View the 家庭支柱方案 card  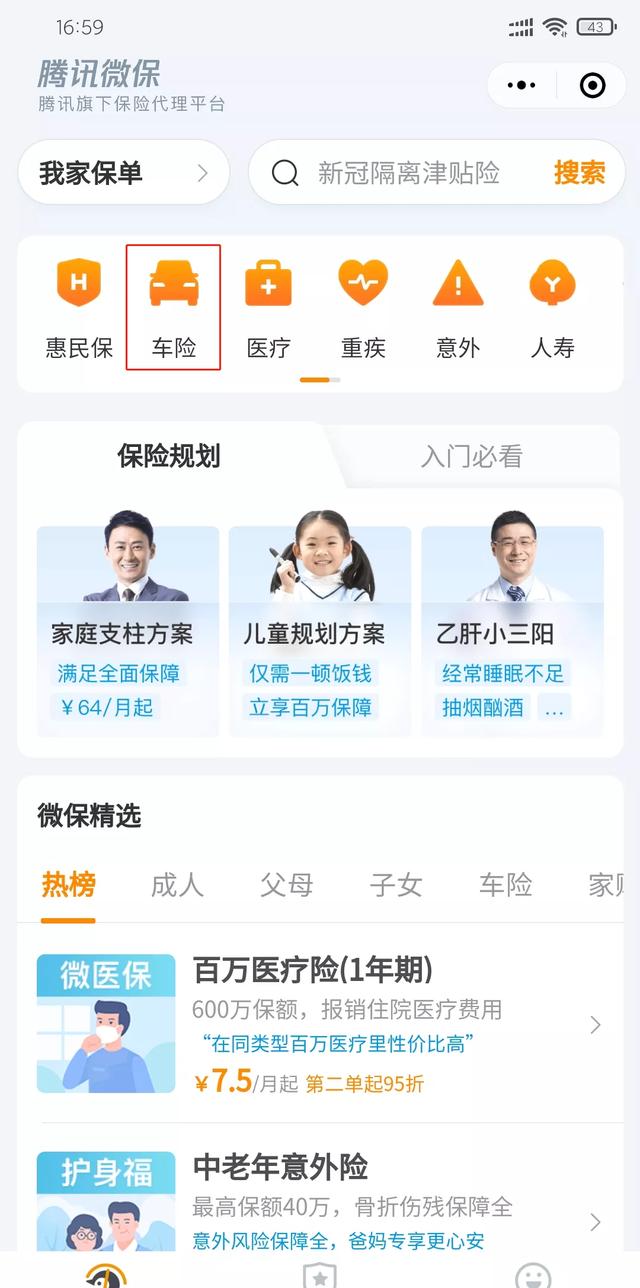(x=128, y=630)
